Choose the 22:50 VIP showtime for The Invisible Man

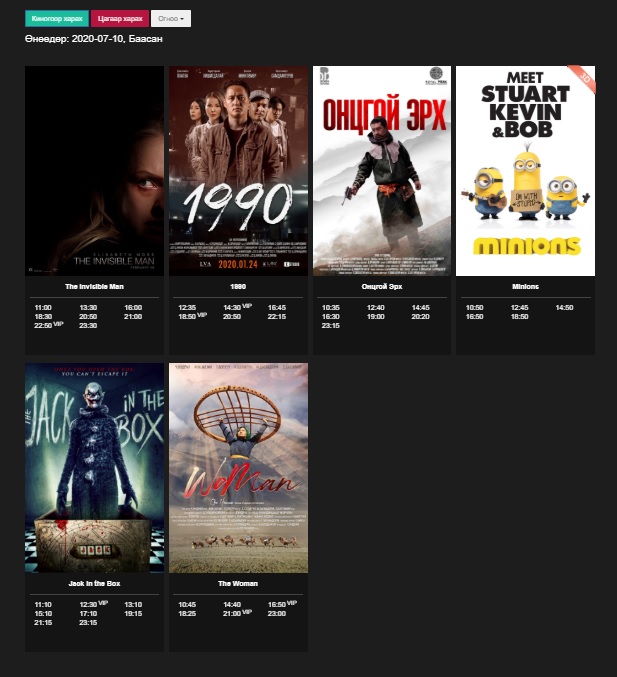[43, 325]
